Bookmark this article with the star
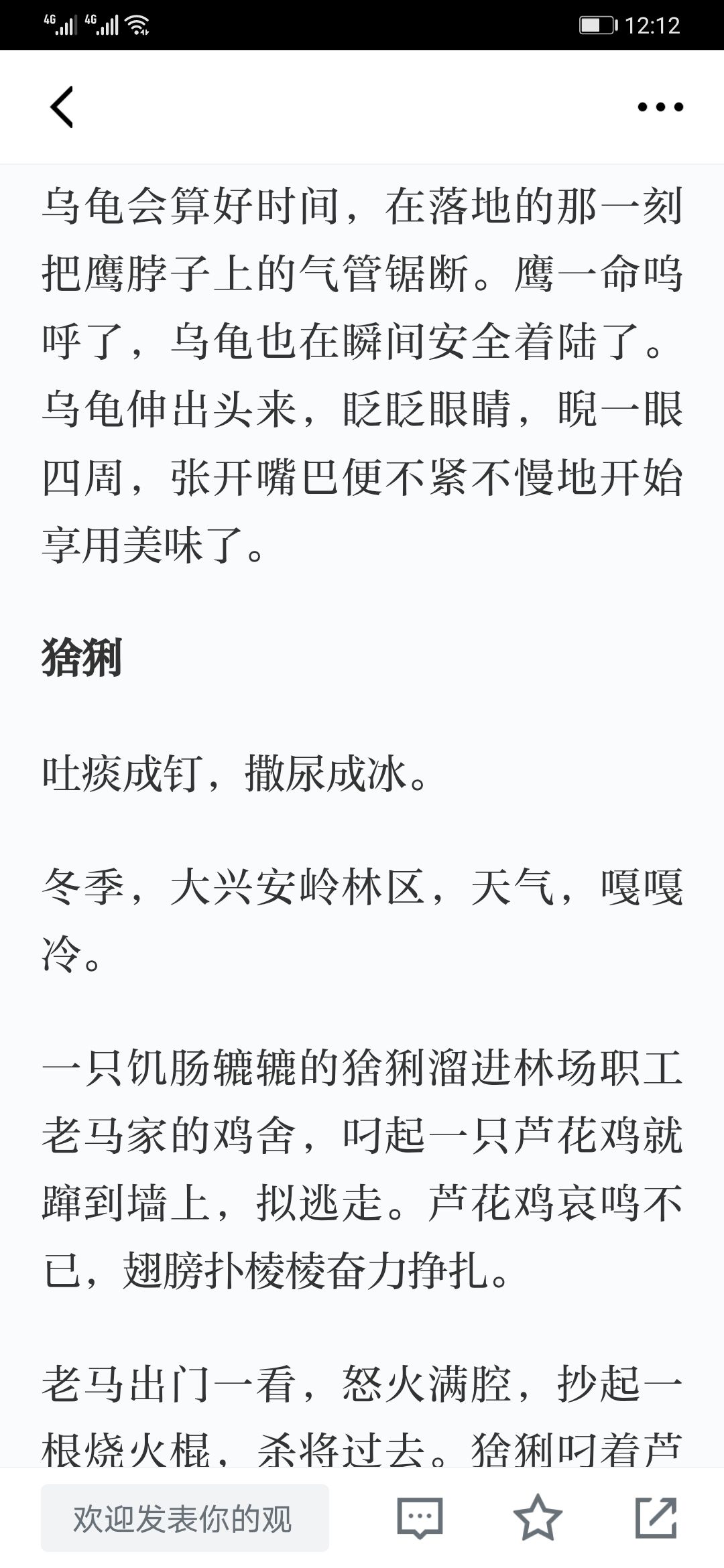This screenshot has height=1568, width=724. coord(538,1517)
